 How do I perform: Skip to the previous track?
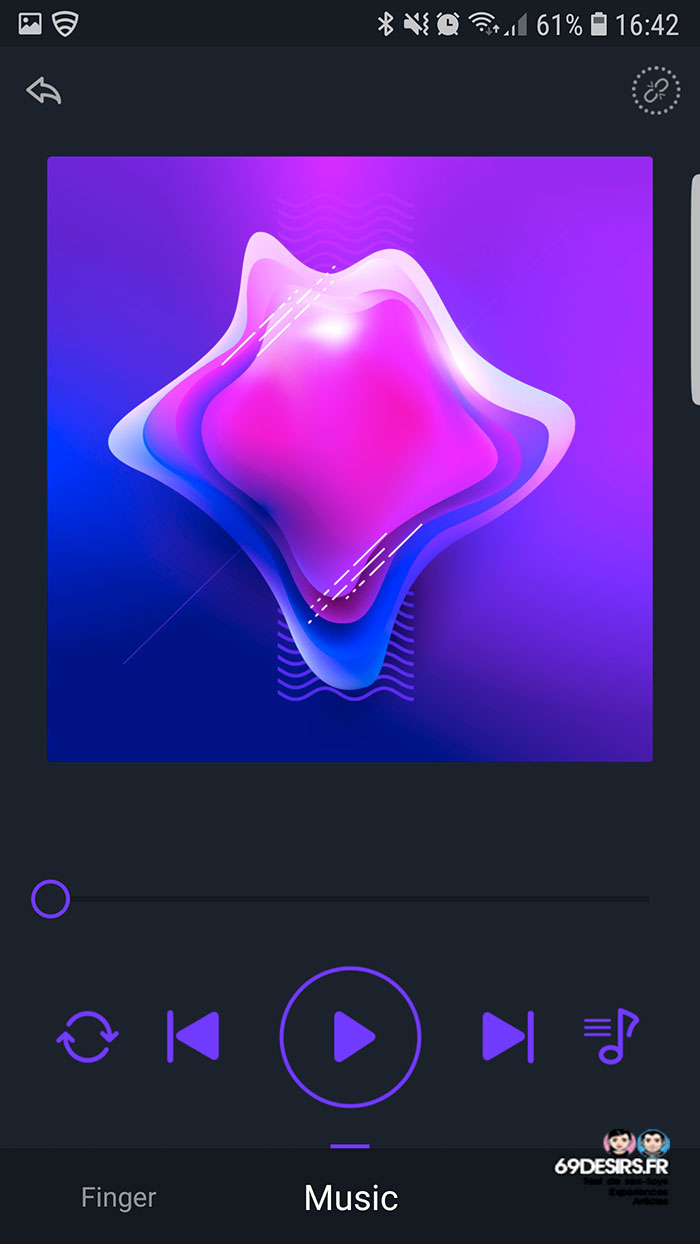click(x=193, y=1036)
